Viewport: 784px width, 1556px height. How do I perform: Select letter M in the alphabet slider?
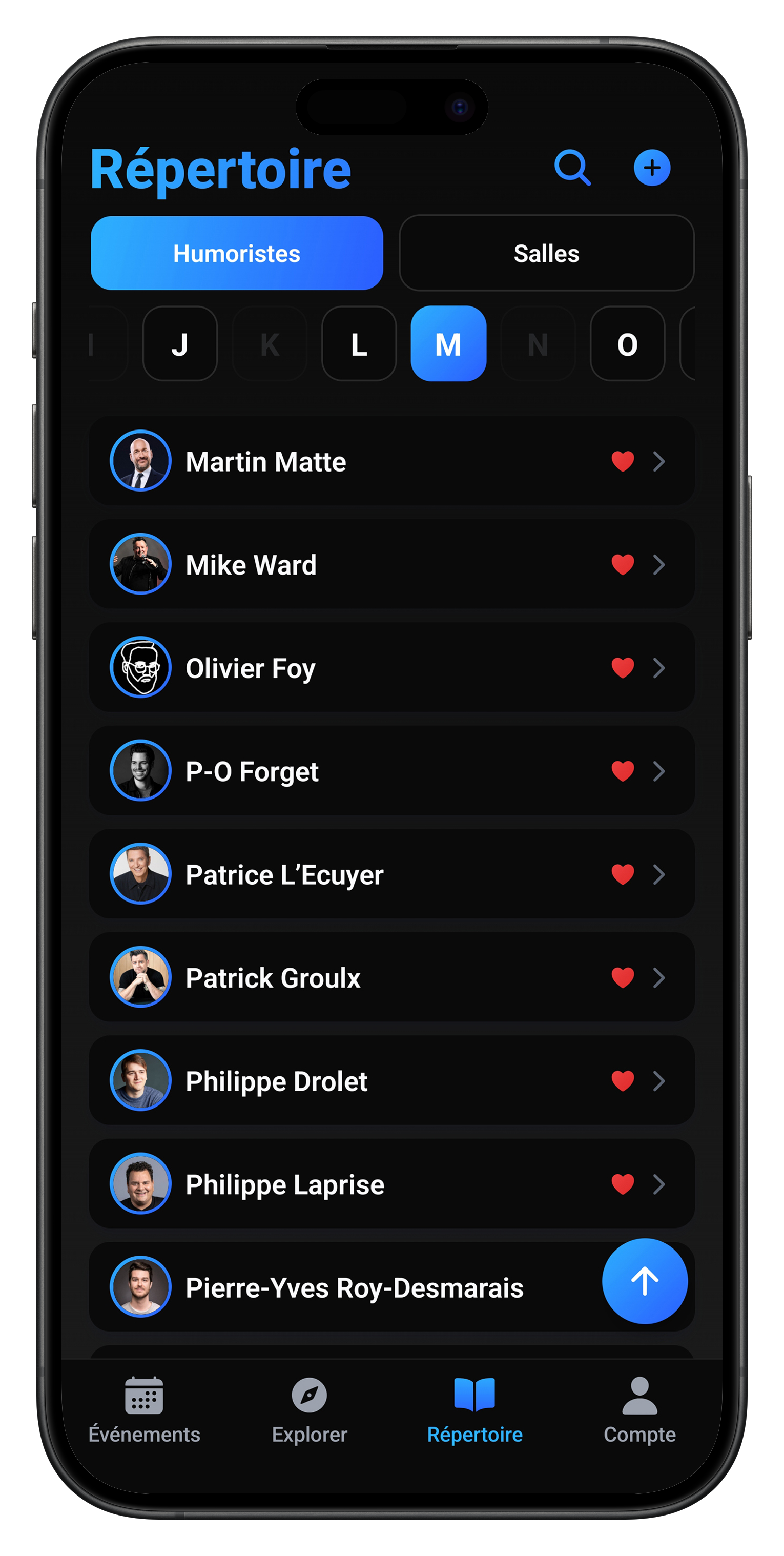[448, 345]
